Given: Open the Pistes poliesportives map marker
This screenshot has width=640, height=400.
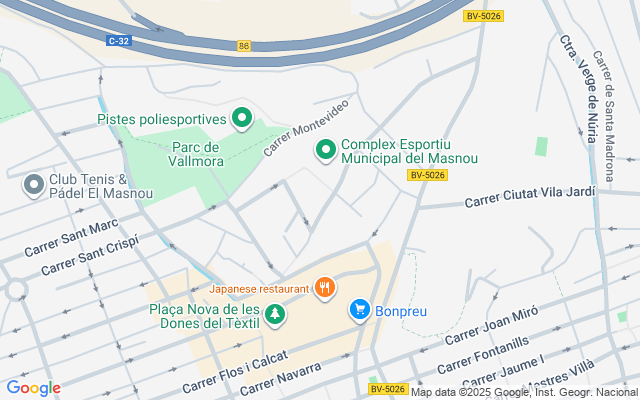Looking at the screenshot, I should click(x=241, y=119).
